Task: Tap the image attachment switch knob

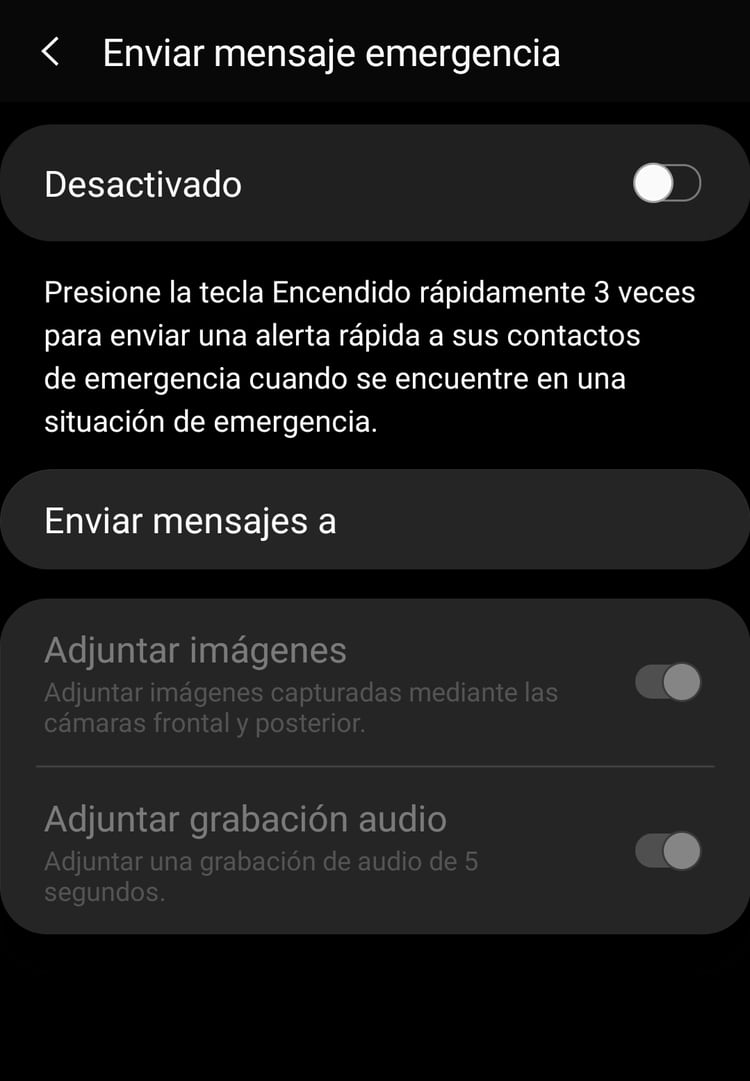Action: (x=683, y=681)
